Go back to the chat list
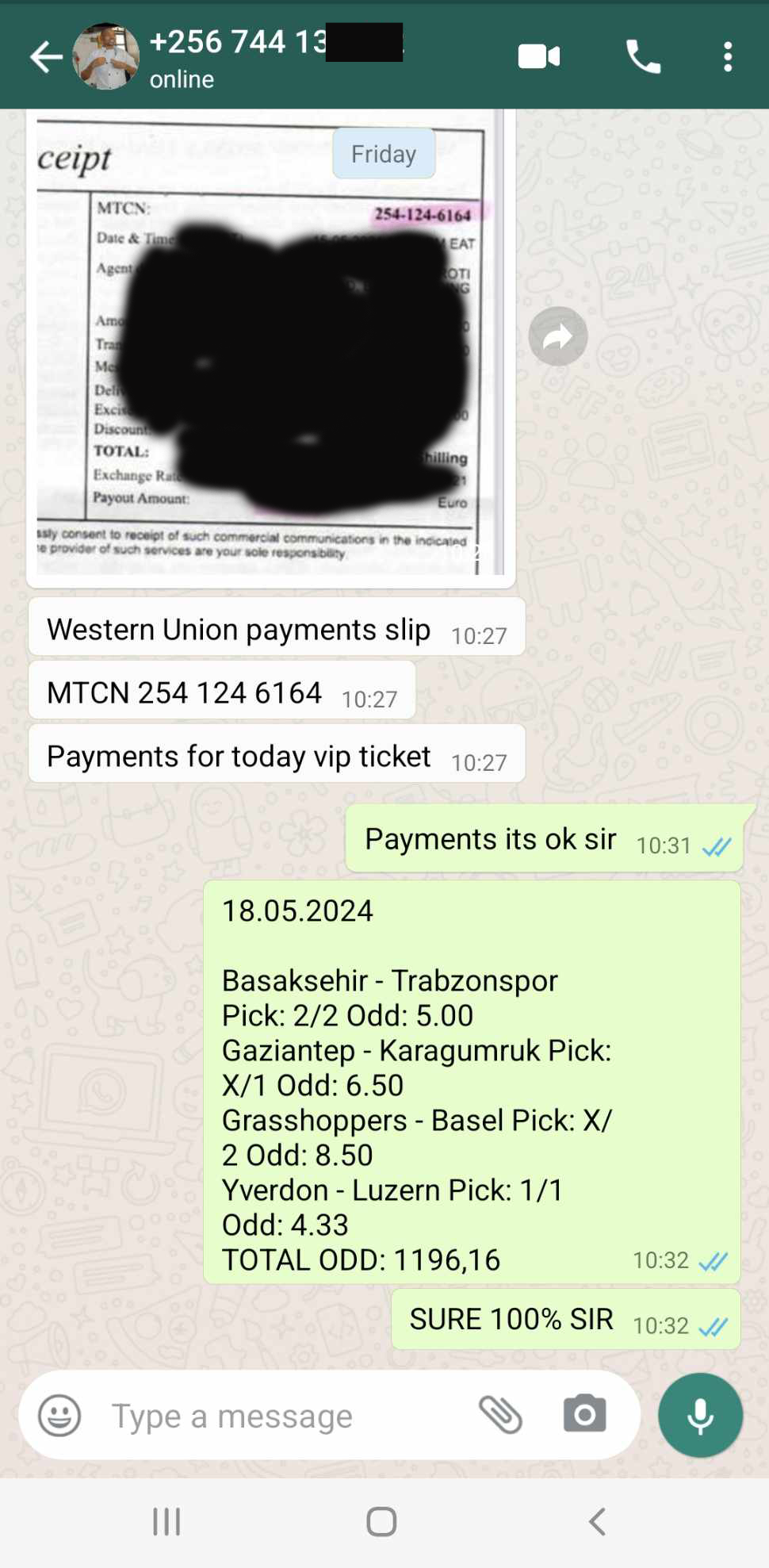This screenshot has height=1568, width=769. (46, 57)
